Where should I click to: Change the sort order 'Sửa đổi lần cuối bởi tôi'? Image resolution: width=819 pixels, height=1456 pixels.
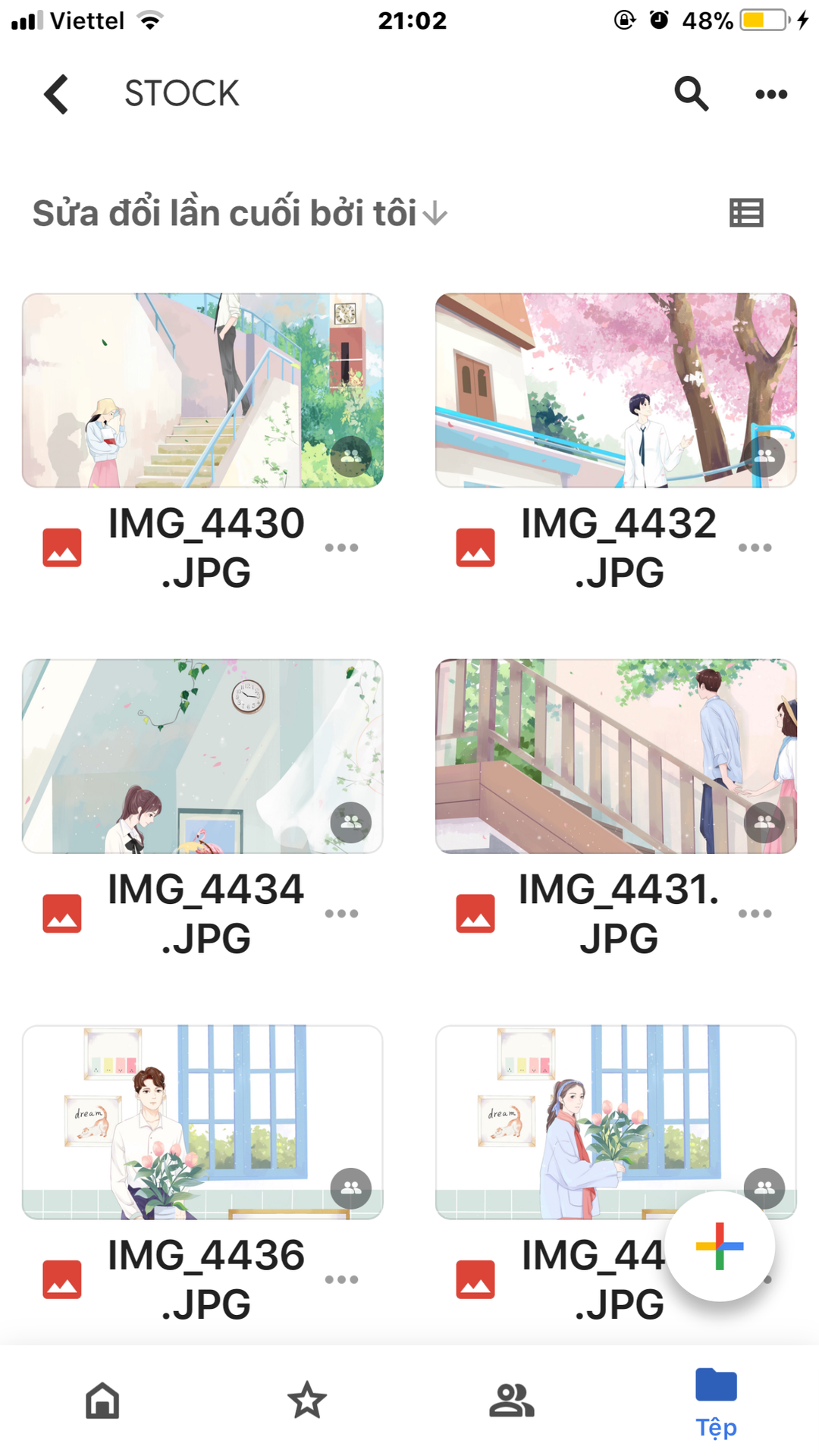tap(240, 213)
